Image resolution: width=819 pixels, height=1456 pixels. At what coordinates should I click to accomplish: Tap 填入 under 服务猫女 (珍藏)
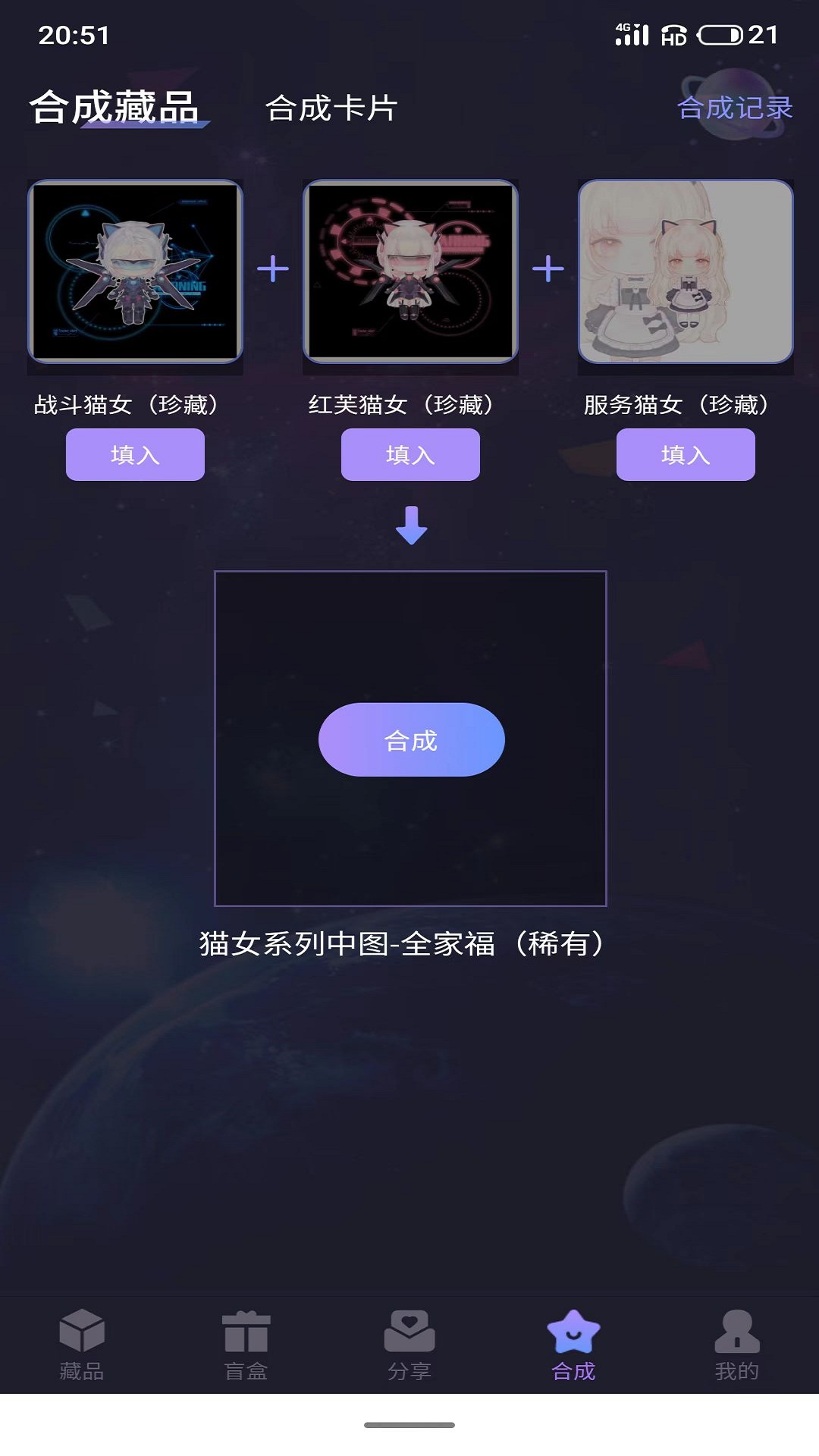point(685,453)
